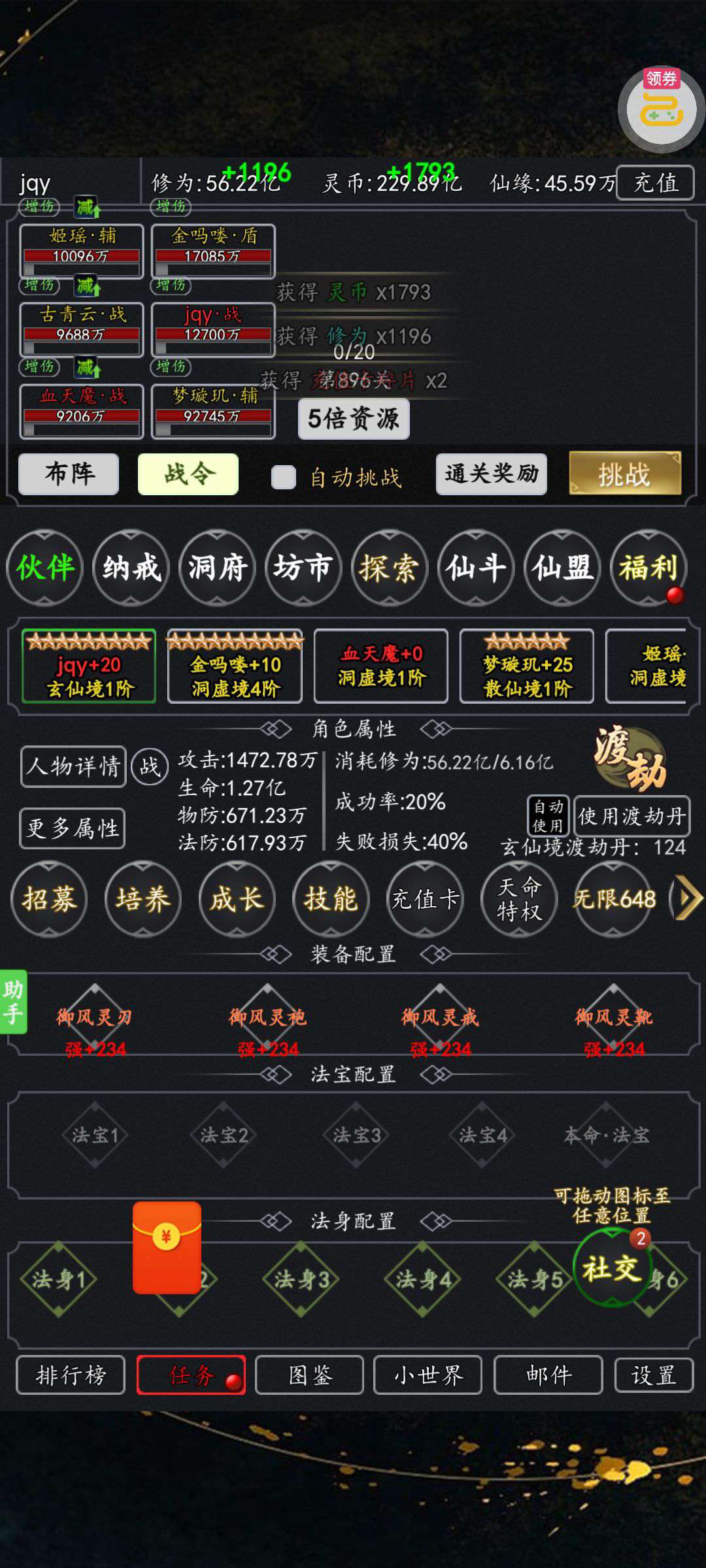Tap the 5倍资源 button
Viewport: 706px width, 1568px height.
354,418
